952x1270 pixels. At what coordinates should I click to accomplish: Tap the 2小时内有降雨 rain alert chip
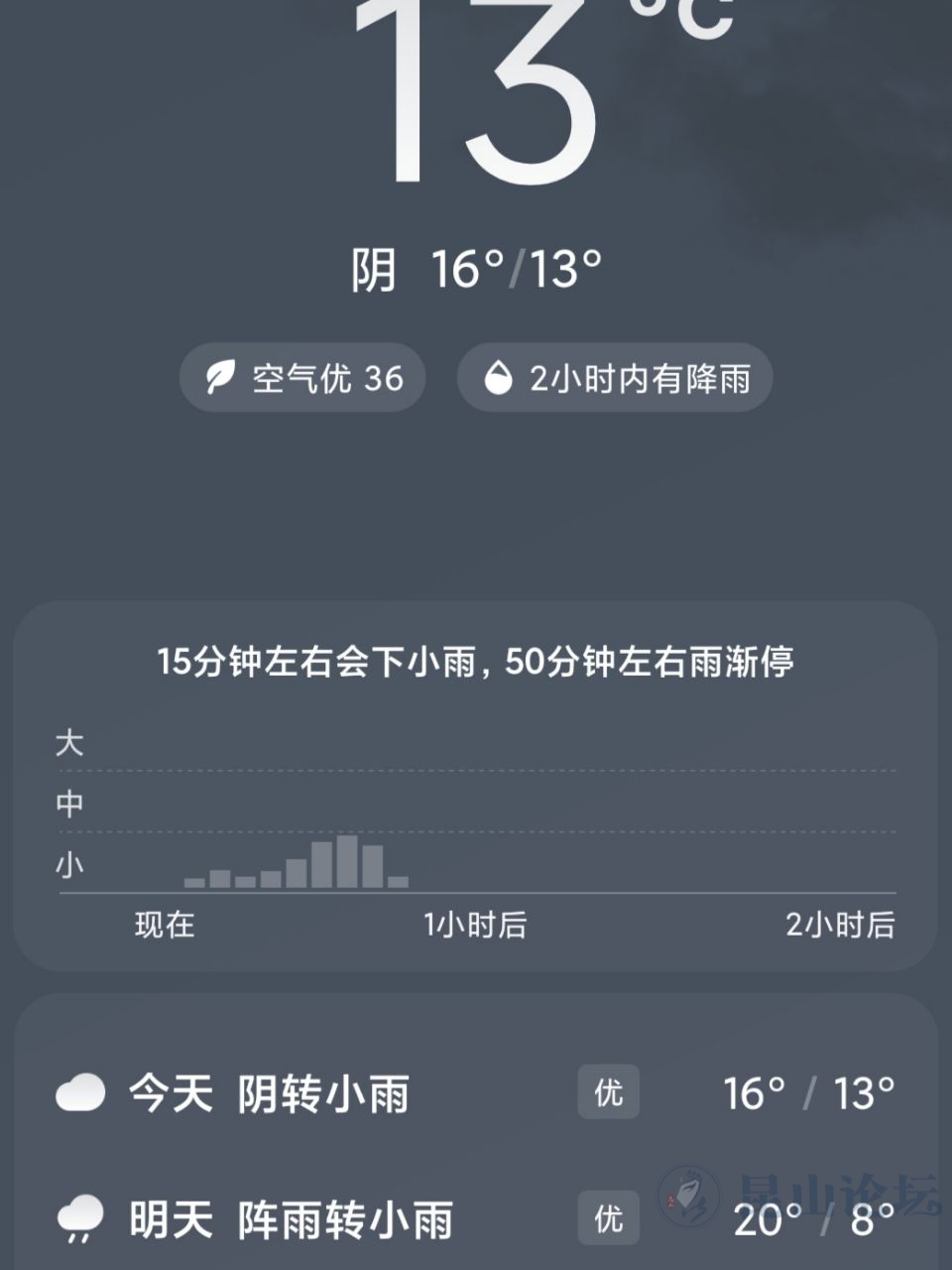pos(615,378)
